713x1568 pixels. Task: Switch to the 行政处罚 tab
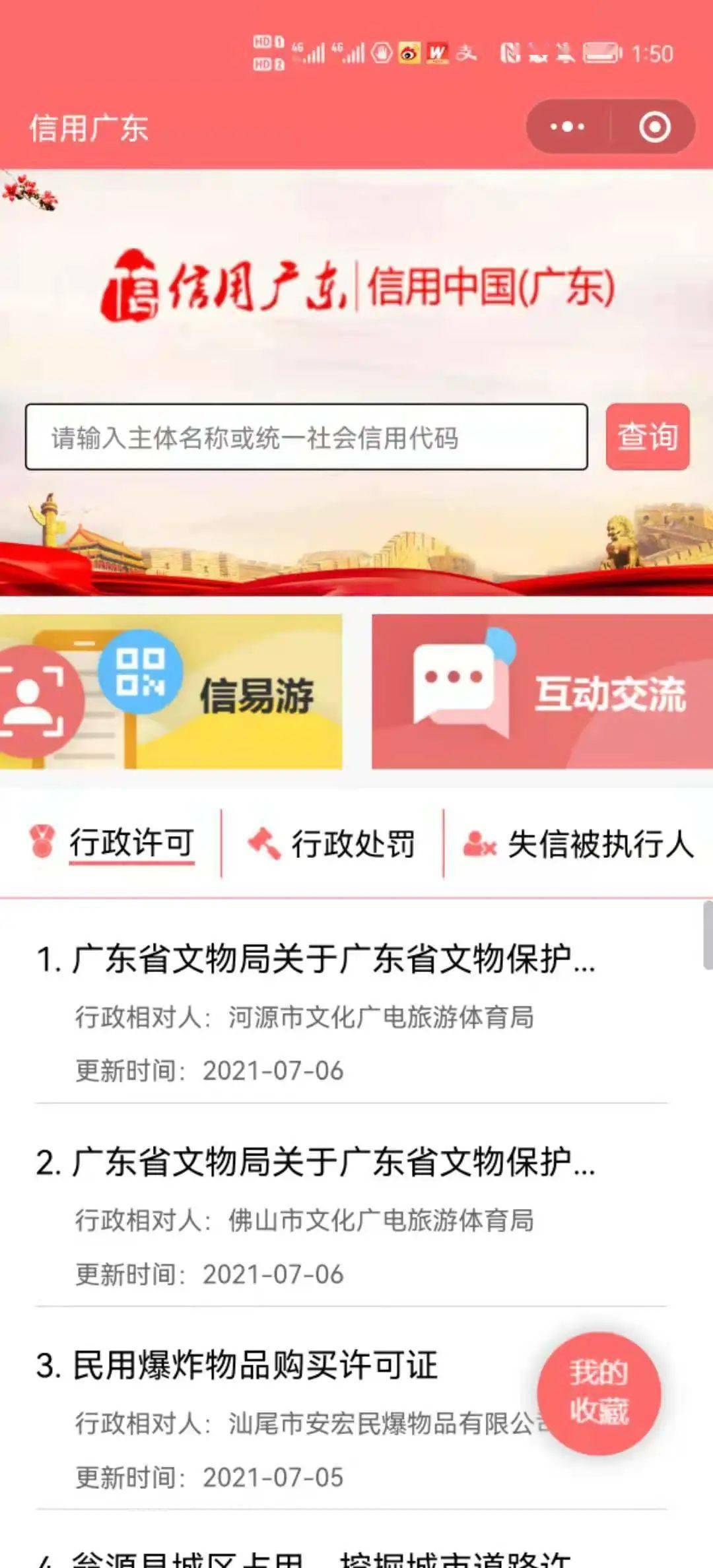click(333, 843)
